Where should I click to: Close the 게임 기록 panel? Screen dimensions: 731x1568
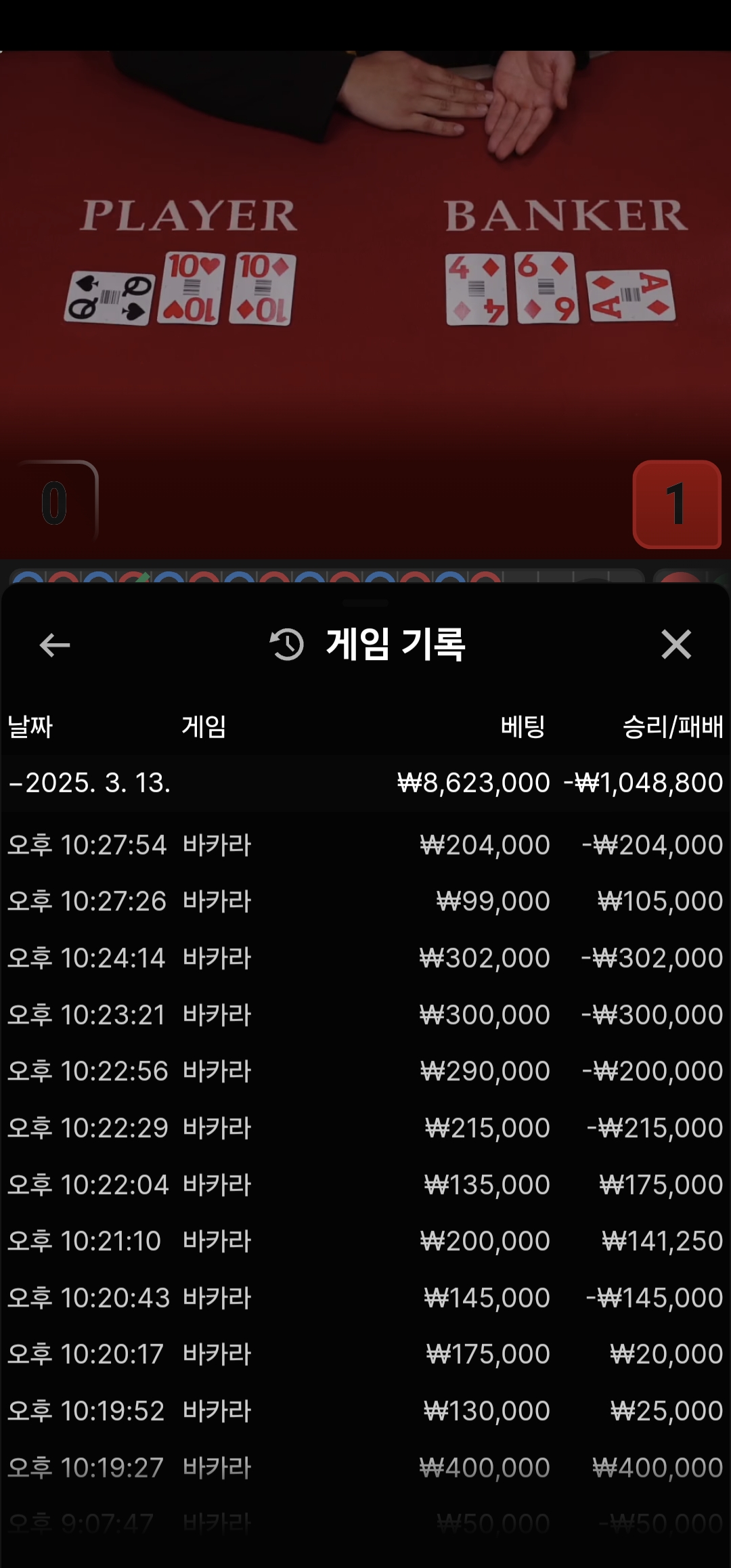click(x=675, y=645)
